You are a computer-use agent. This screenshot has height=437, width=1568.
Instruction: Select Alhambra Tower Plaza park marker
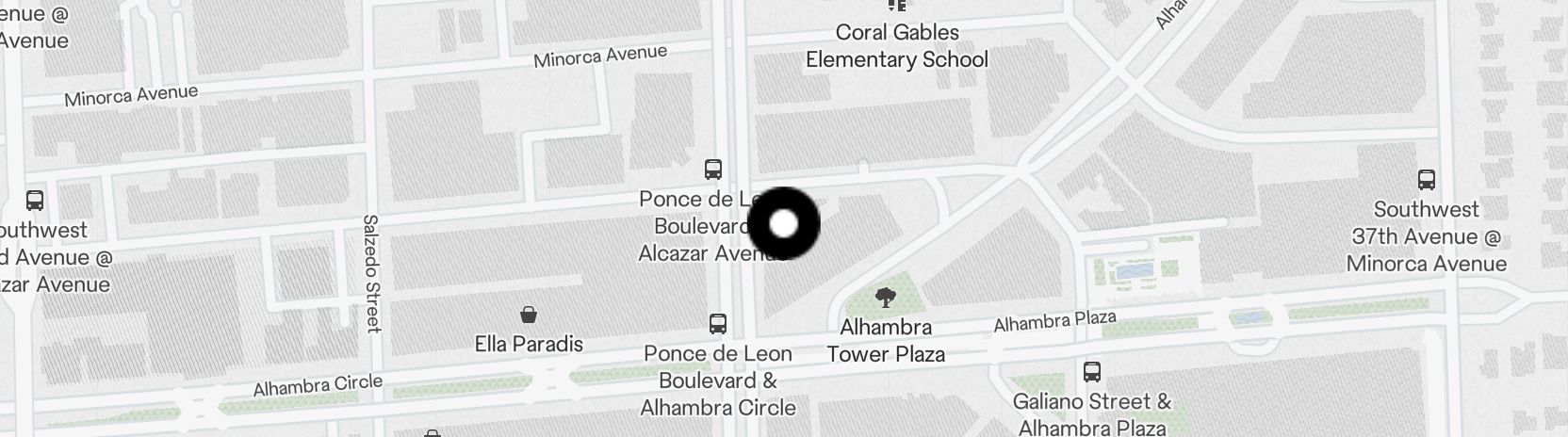(885, 299)
